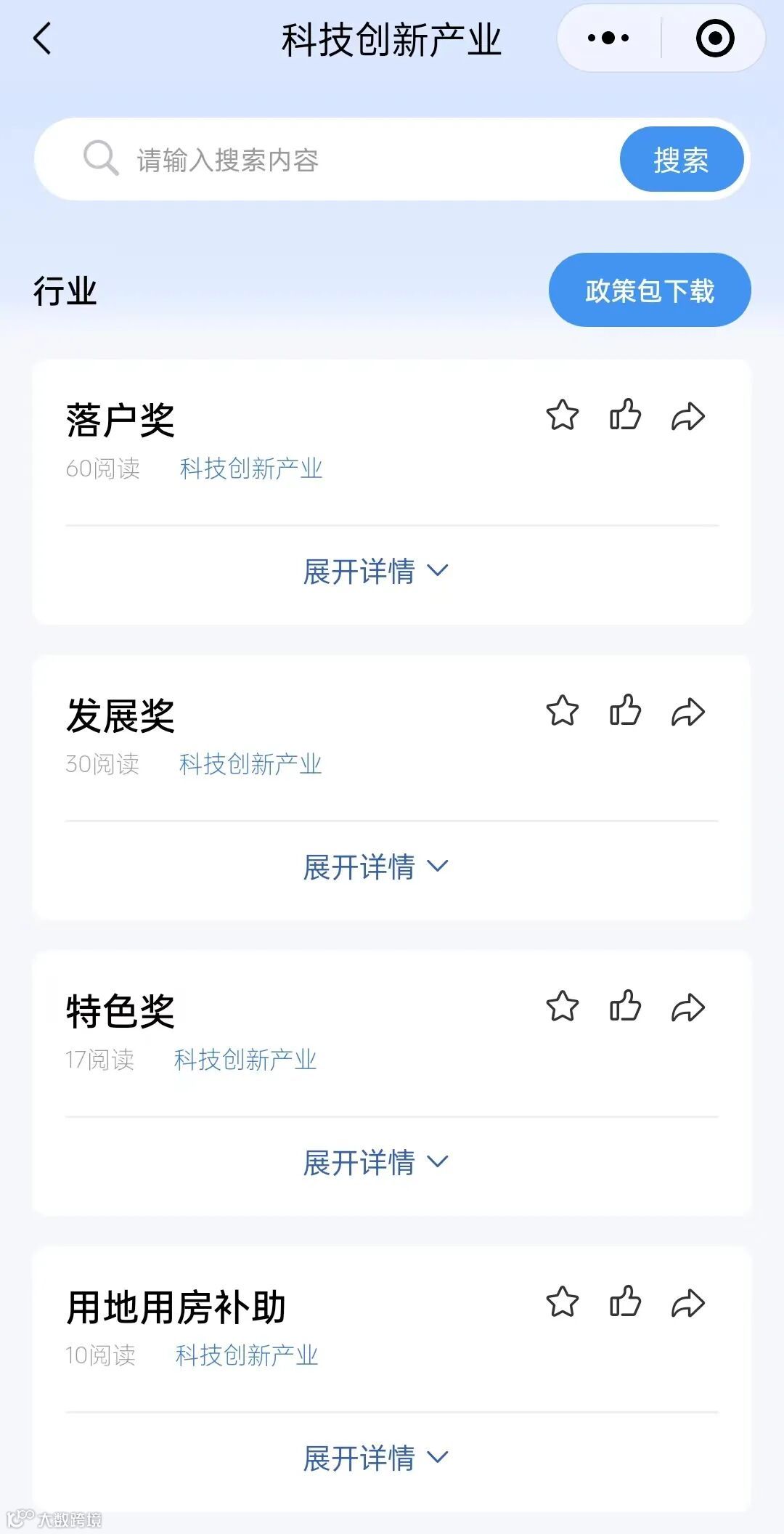The image size is (784, 1534).
Task: Star the 发展奖 policy
Action: click(563, 712)
